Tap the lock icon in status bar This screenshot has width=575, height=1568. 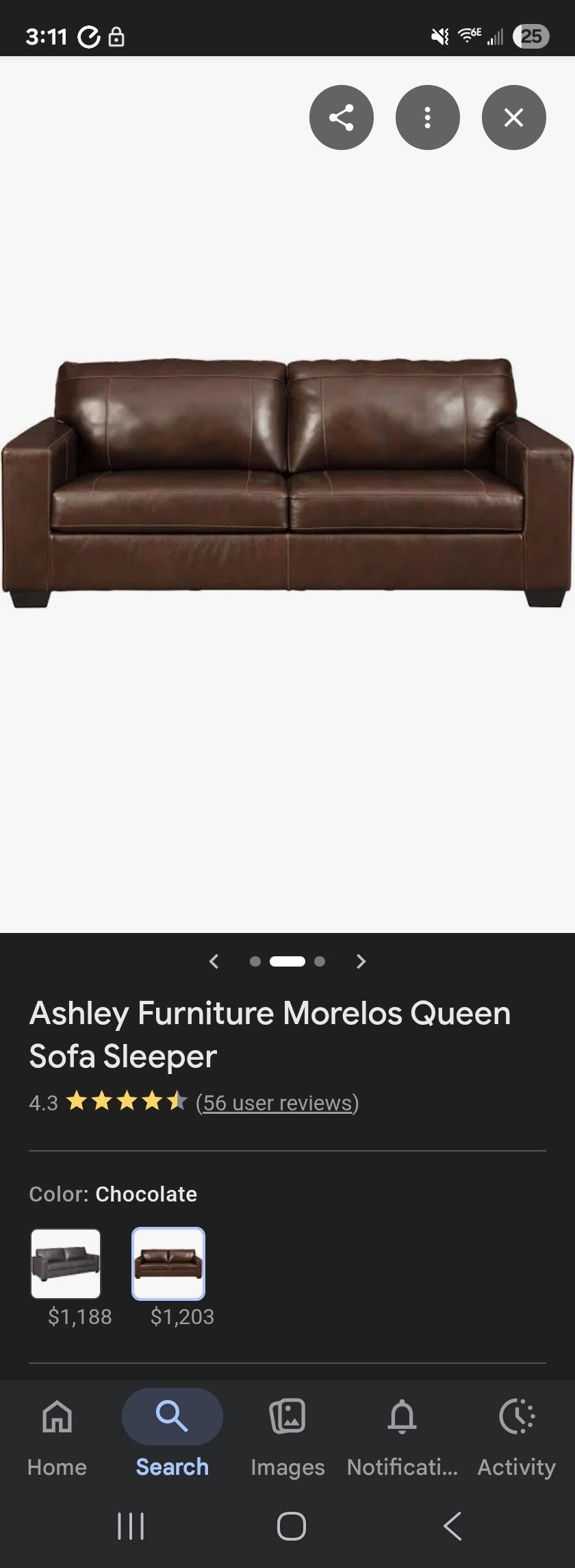pyautogui.click(x=116, y=38)
